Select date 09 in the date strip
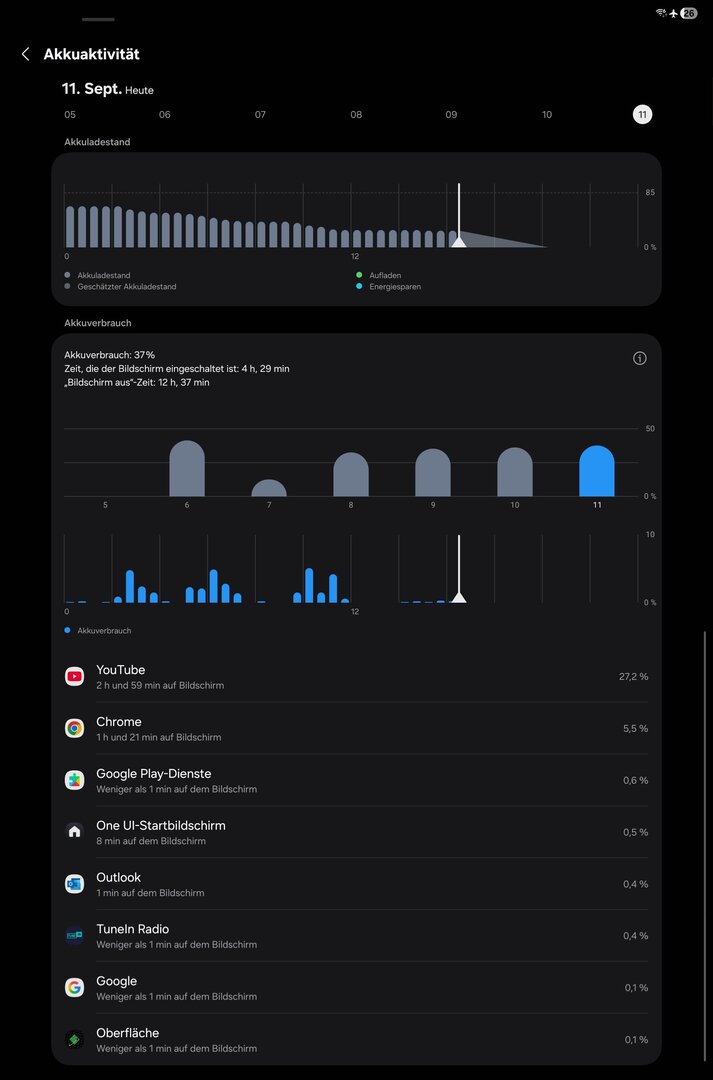This screenshot has width=713, height=1080. tap(451, 114)
